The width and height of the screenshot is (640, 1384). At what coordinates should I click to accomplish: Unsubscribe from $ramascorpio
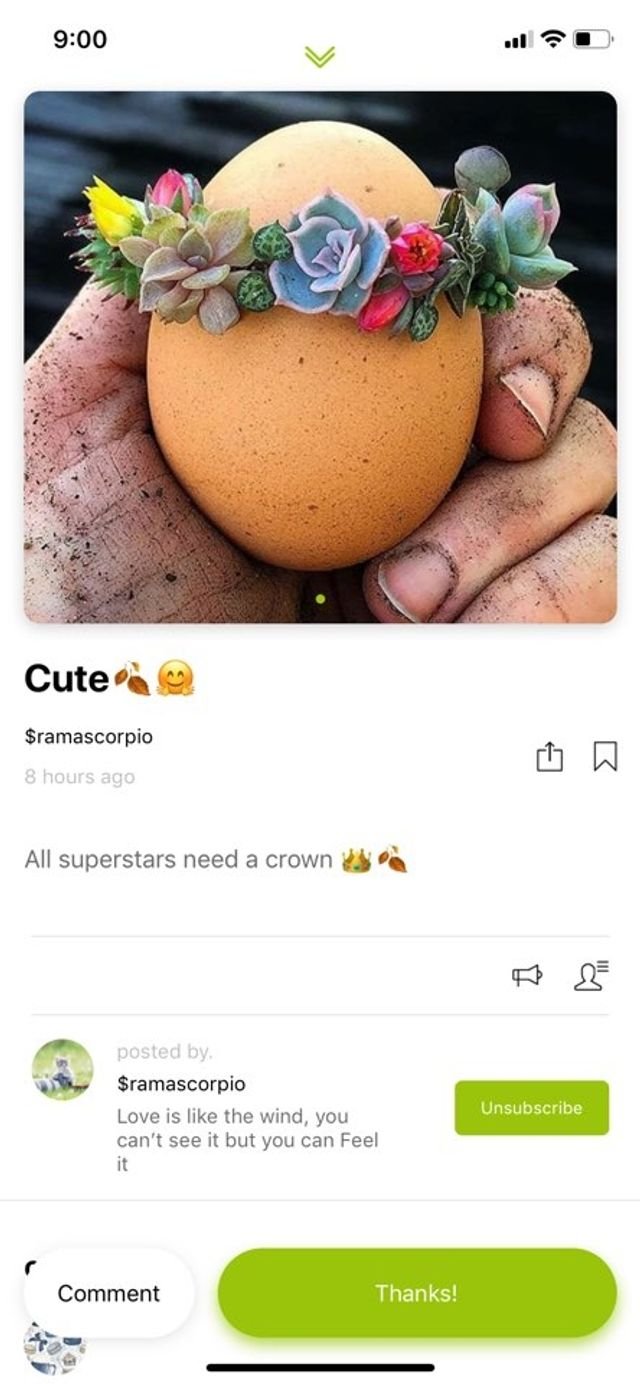pyautogui.click(x=531, y=1107)
